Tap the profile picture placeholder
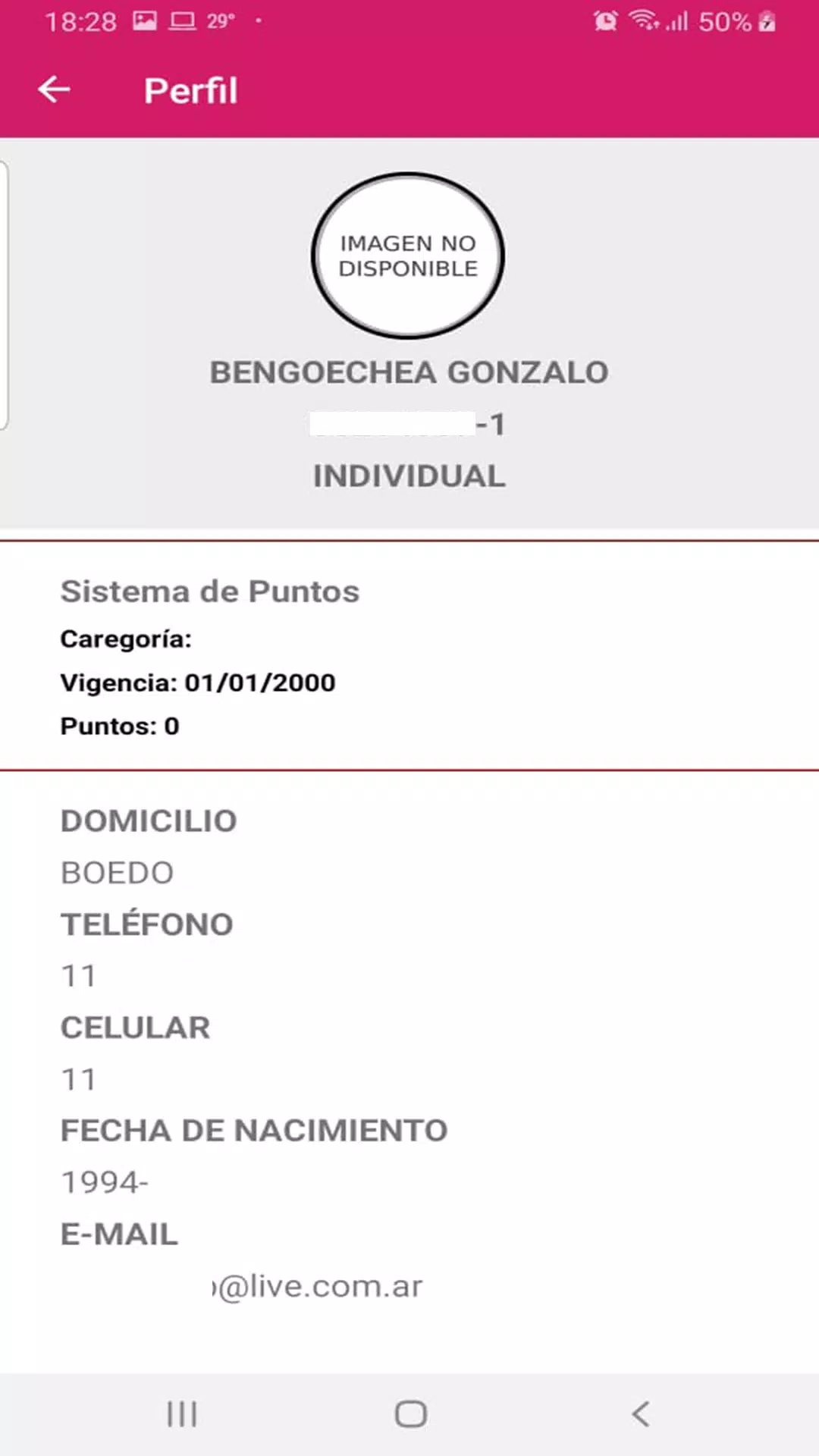819x1456 pixels. pyautogui.click(x=408, y=256)
